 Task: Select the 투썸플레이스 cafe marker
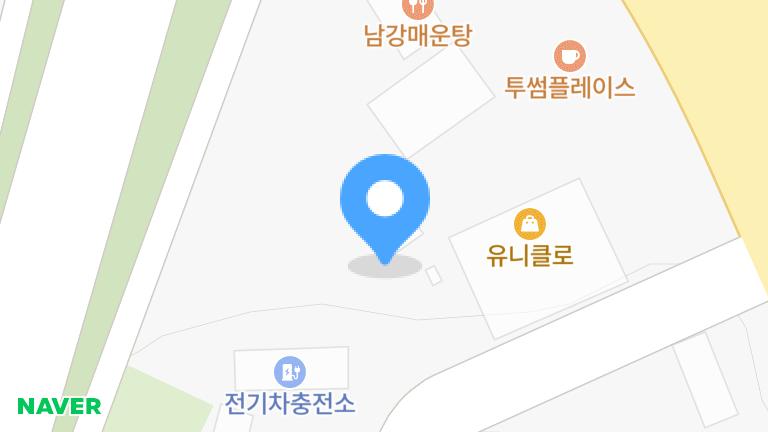[x=570, y=56]
